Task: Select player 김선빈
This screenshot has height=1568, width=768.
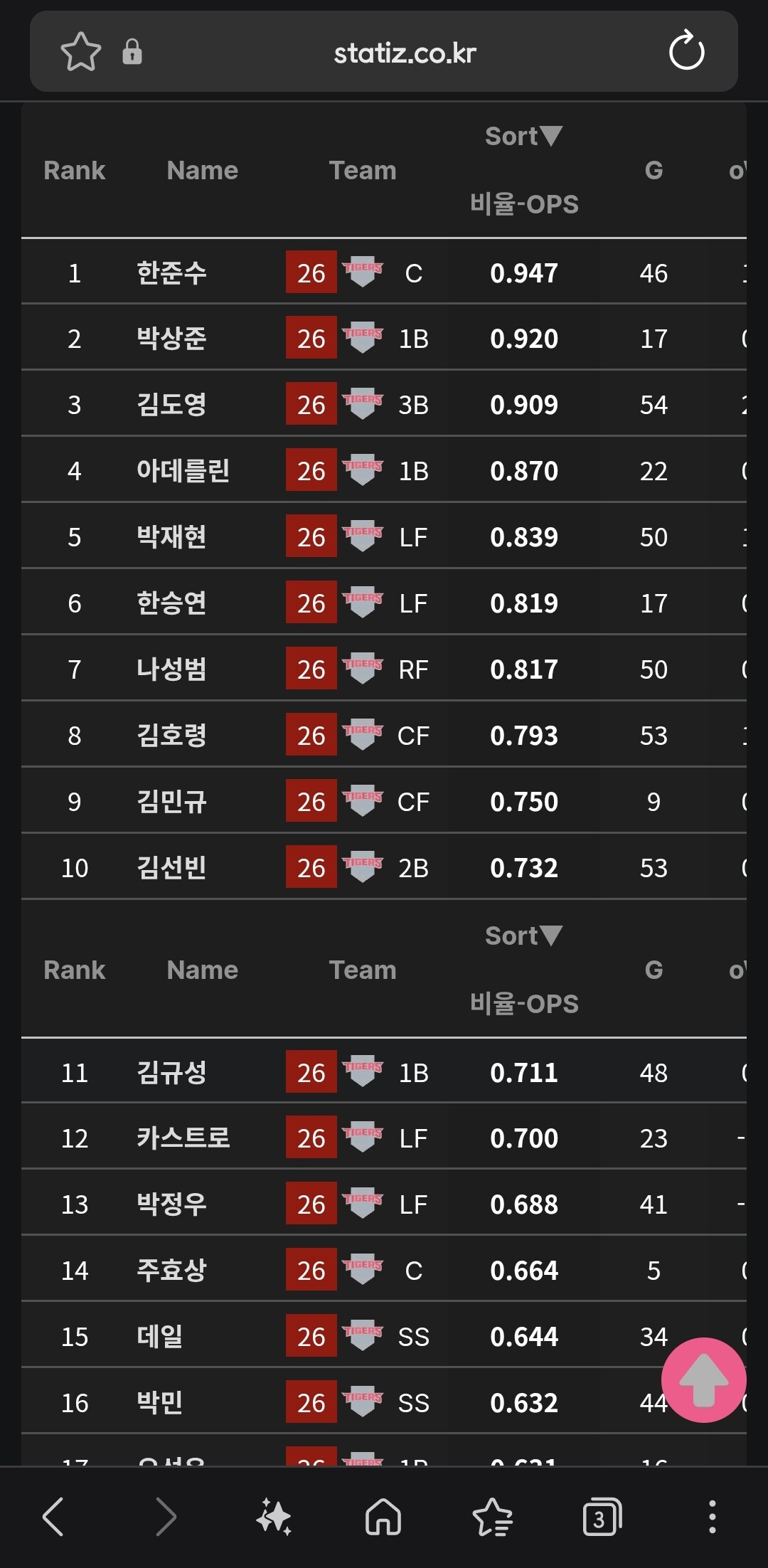Action: (171, 868)
